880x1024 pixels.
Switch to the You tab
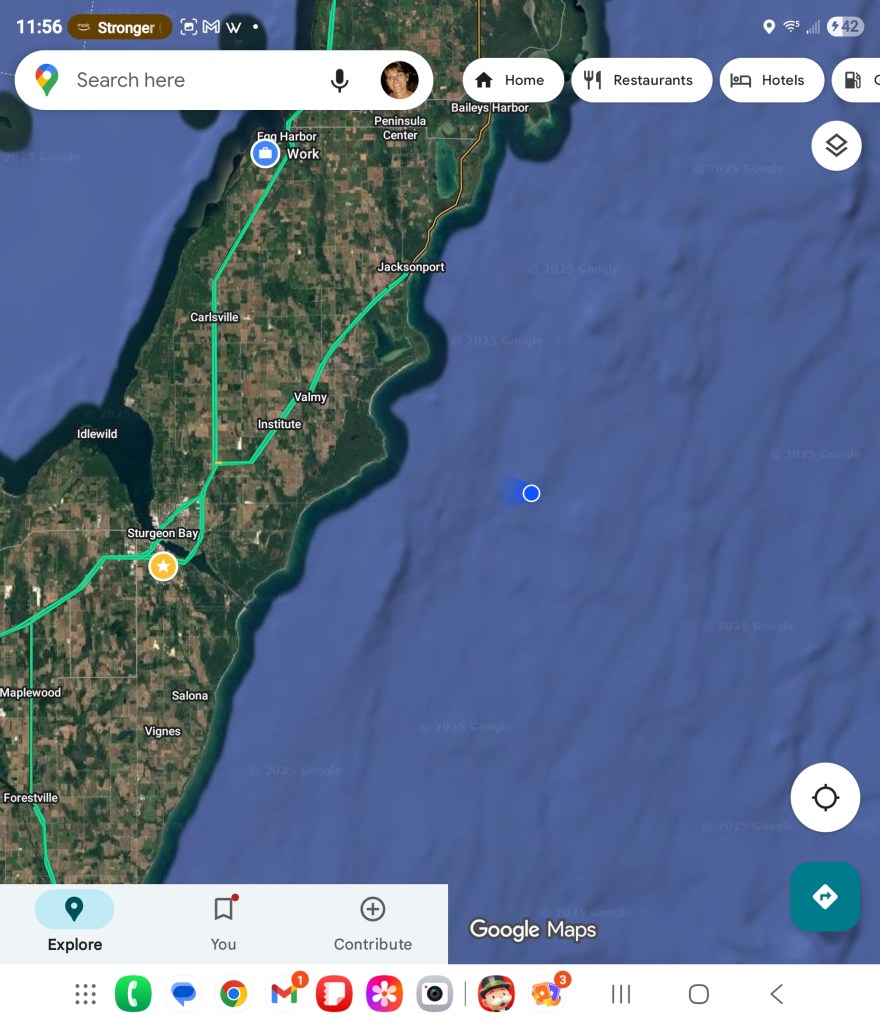[223, 923]
